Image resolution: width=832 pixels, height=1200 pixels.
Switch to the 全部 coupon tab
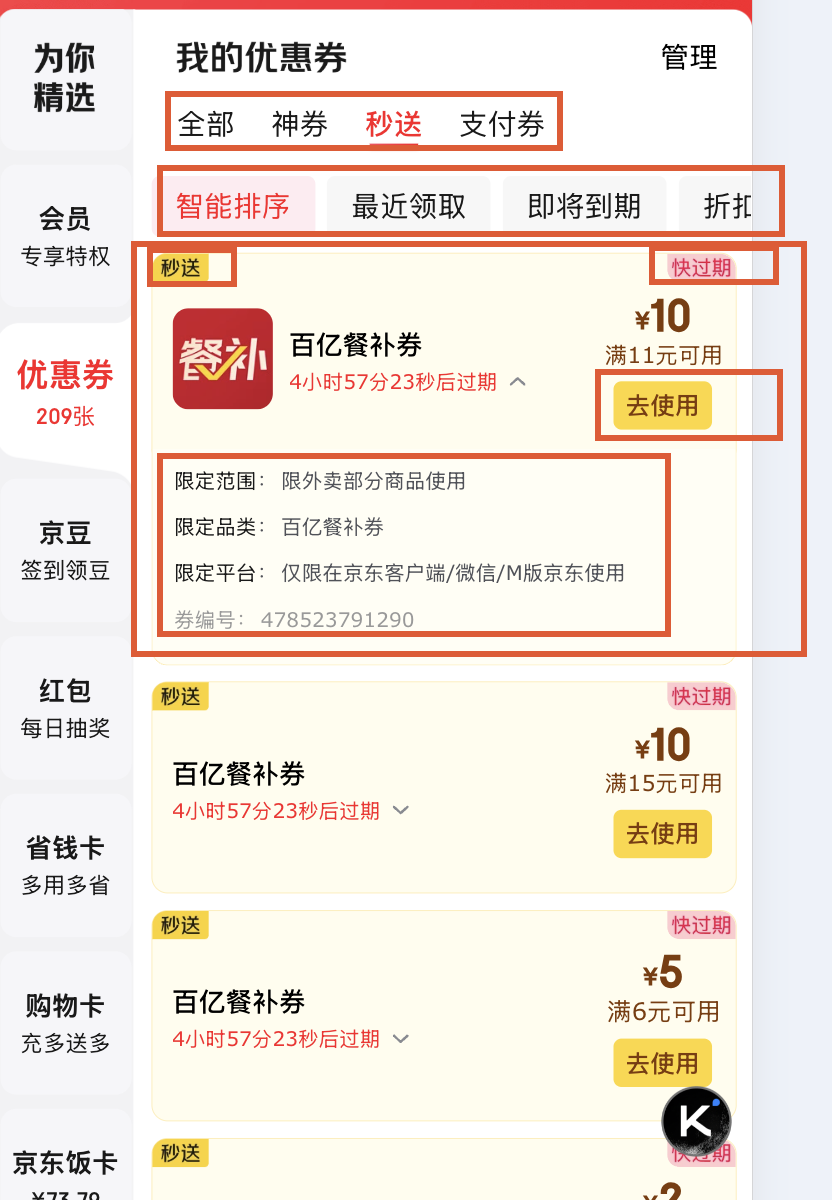[x=206, y=124]
